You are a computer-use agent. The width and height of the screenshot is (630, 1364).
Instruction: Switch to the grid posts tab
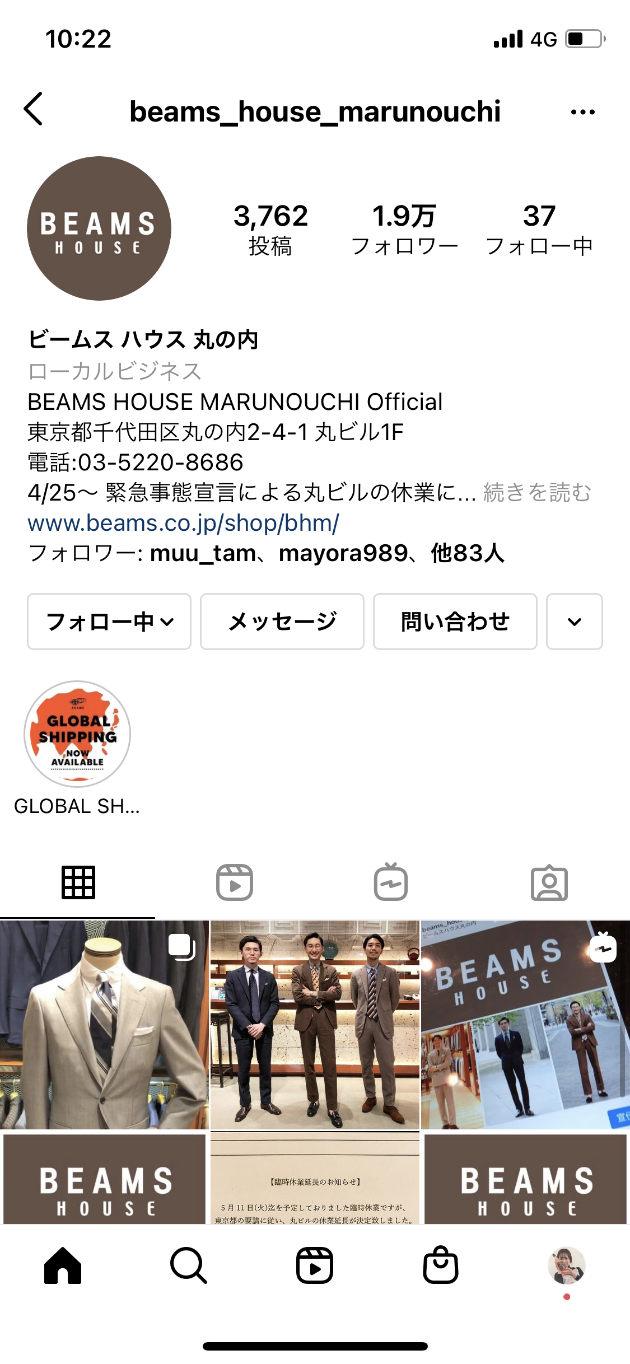tap(78, 882)
